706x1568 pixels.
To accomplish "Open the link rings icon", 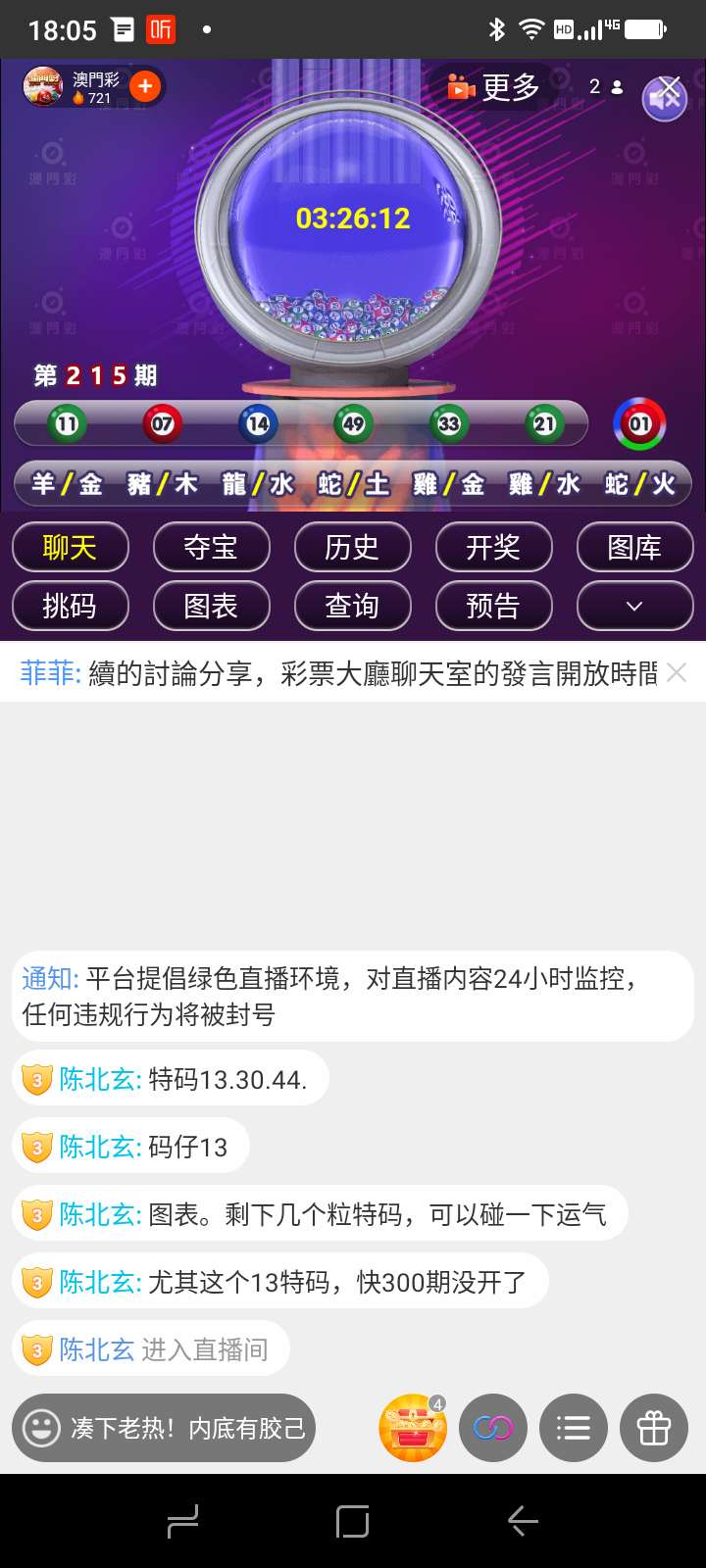I will 493,1428.
